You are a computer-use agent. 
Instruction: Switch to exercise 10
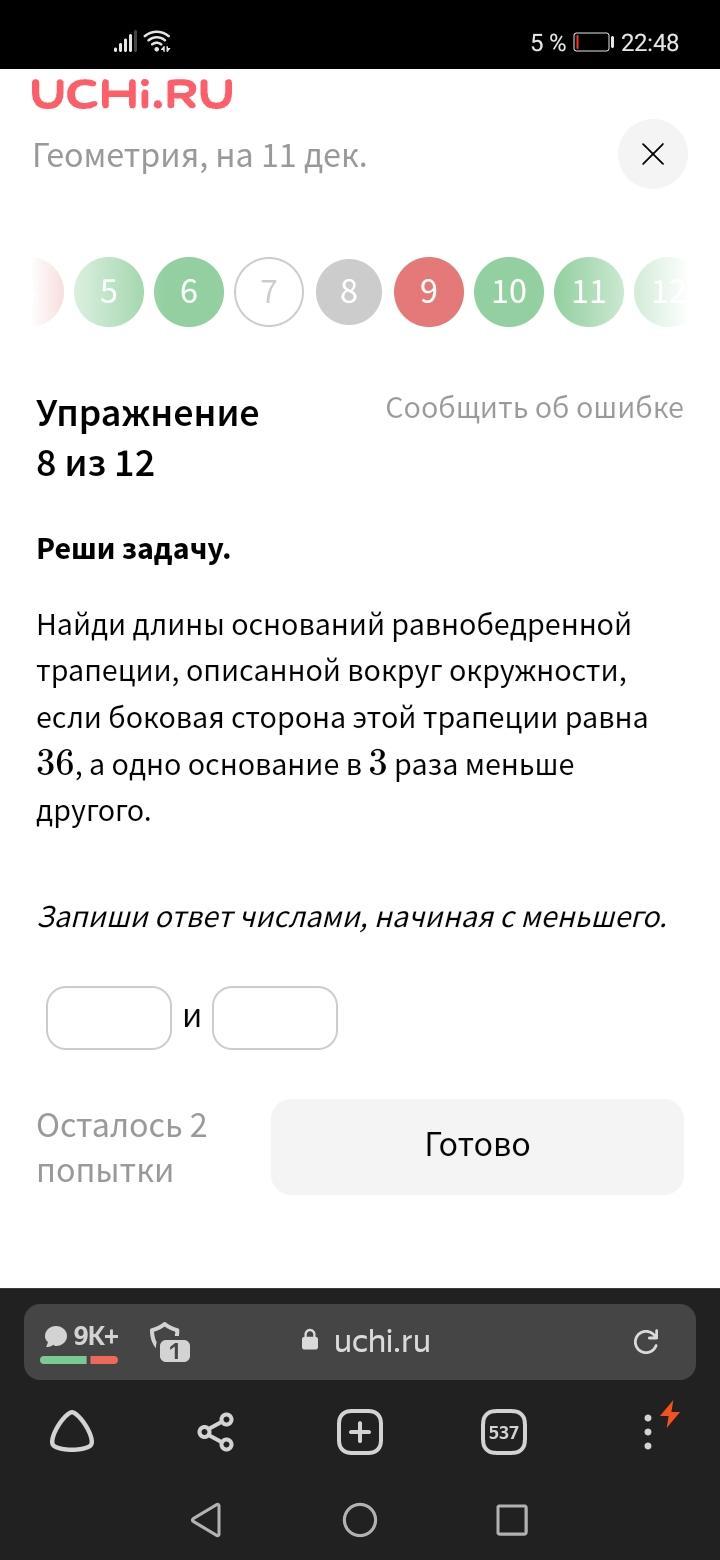[509, 292]
